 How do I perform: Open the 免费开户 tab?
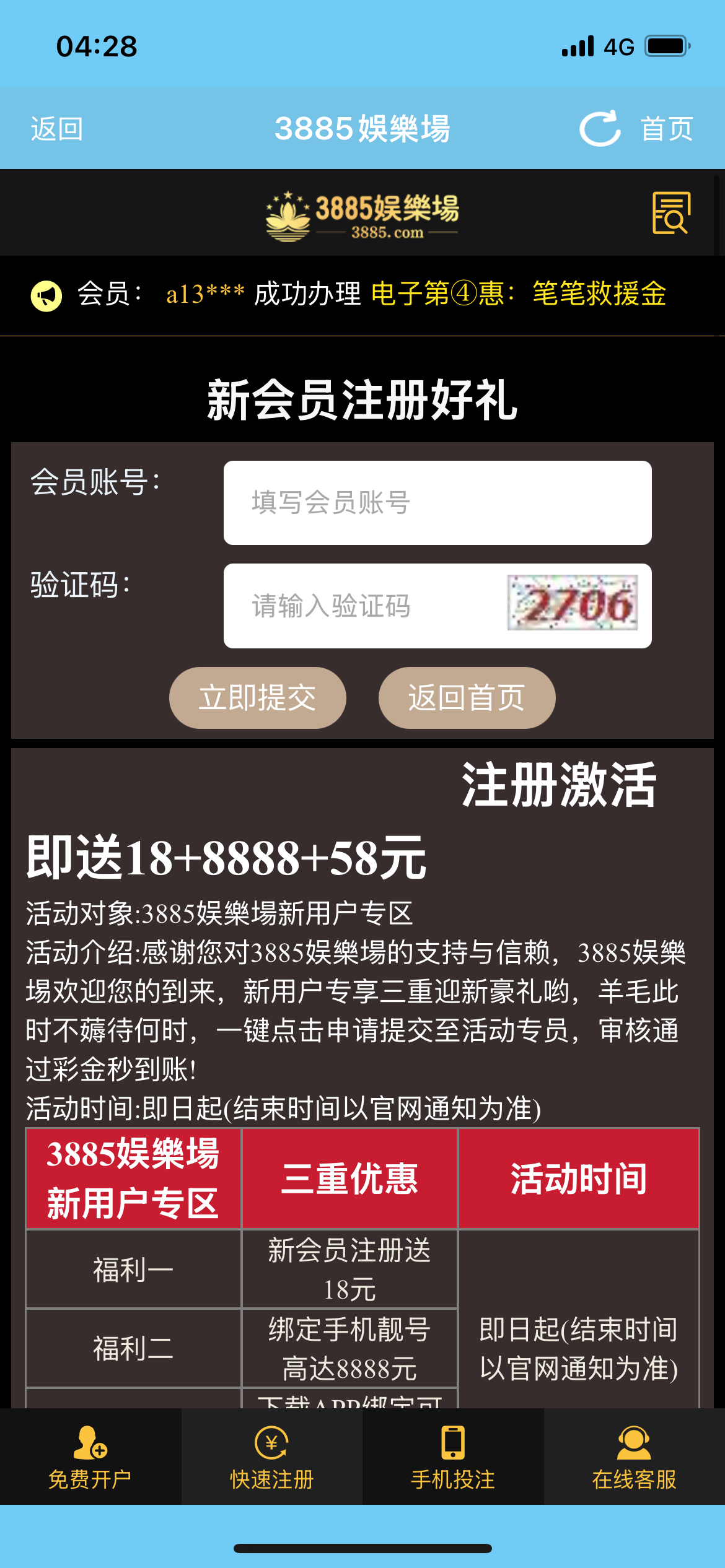point(90,1457)
